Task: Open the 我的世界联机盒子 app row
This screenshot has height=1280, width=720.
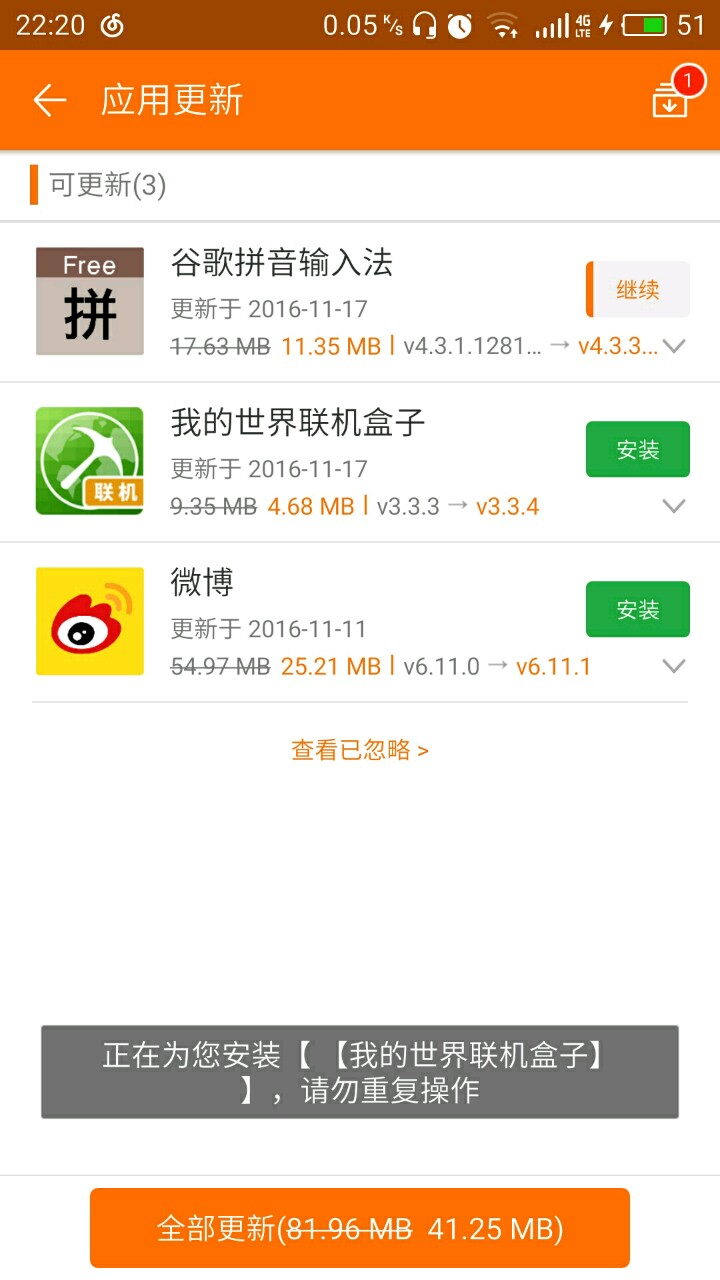Action: [x=360, y=462]
